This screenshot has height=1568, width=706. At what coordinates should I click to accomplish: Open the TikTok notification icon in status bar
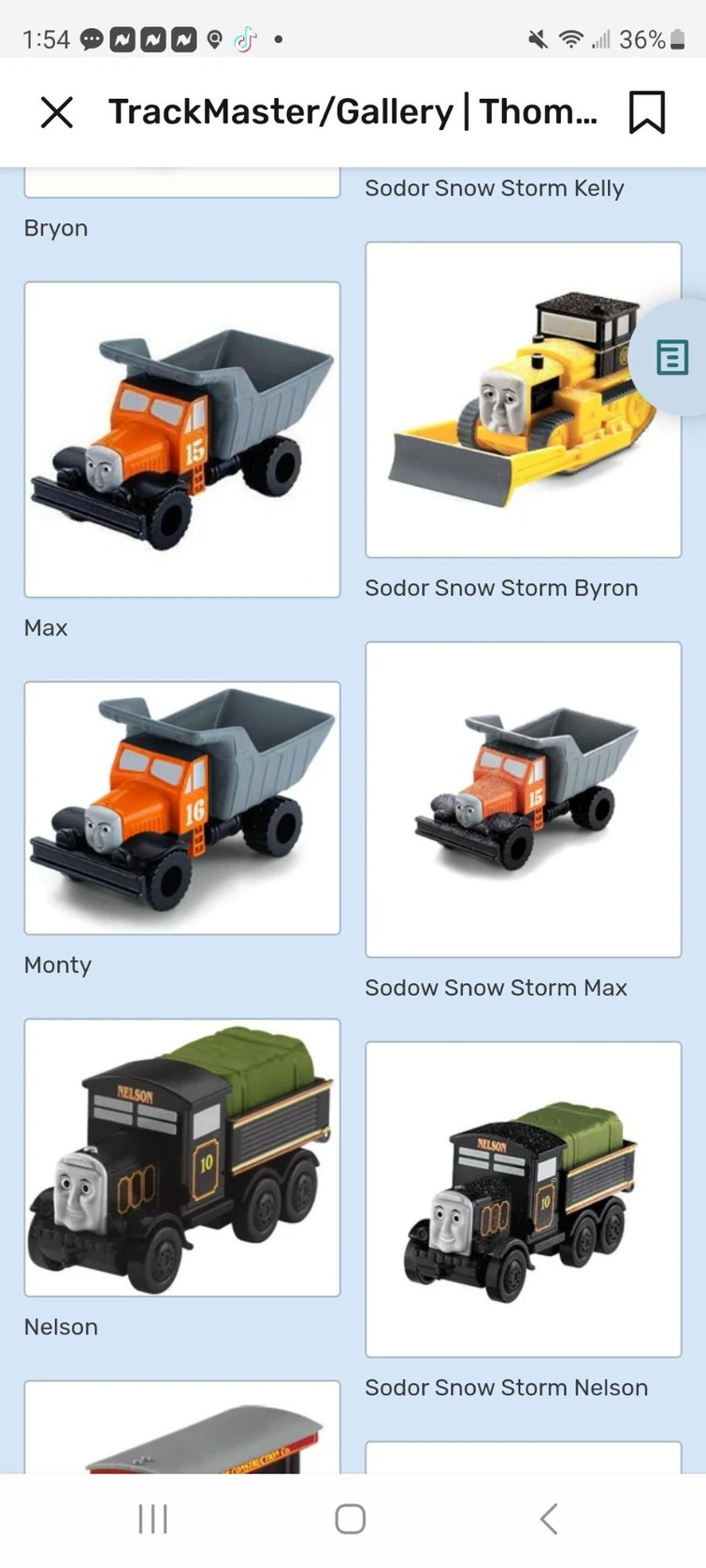(x=245, y=39)
